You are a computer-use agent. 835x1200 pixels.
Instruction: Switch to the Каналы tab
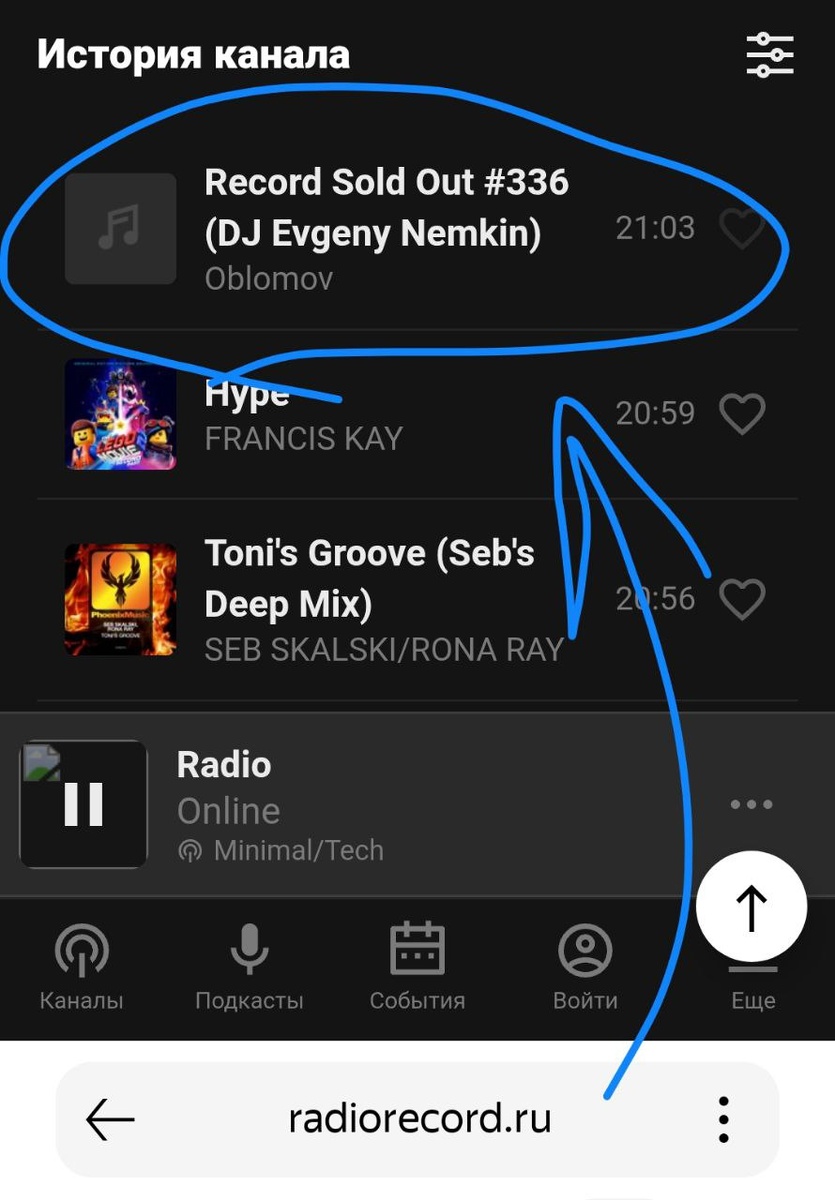[x=82, y=967]
